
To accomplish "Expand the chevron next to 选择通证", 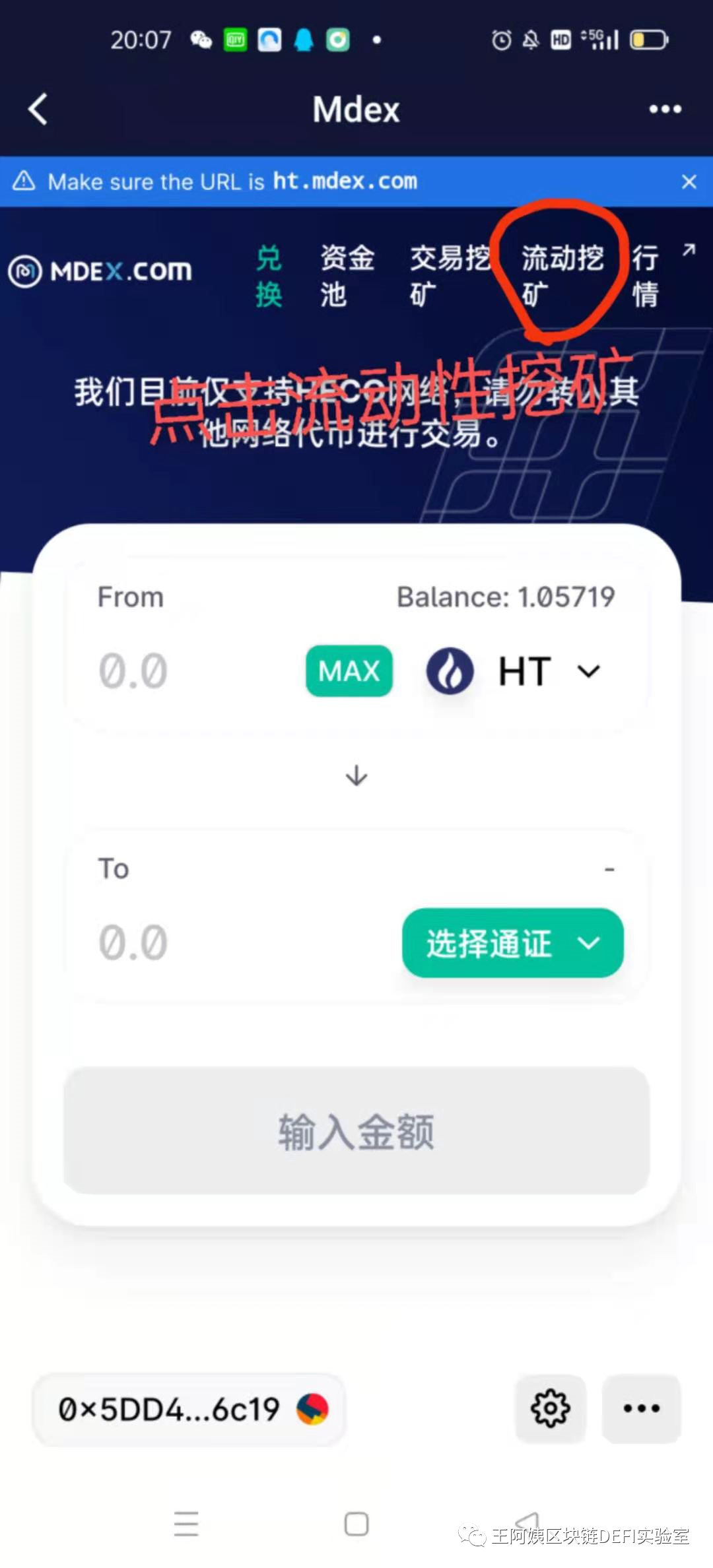I will coord(590,944).
